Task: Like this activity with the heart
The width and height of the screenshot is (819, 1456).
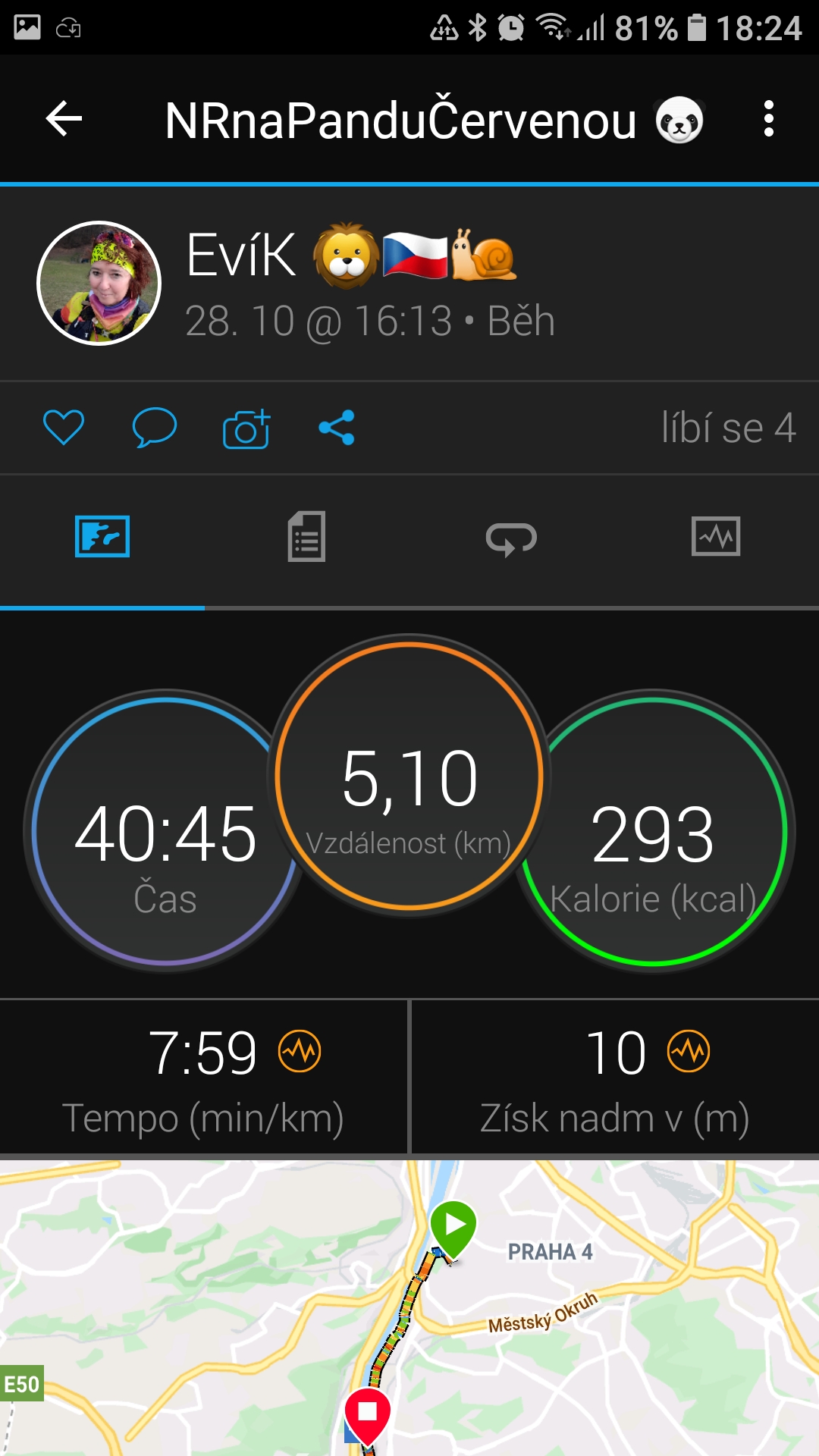Action: click(x=64, y=428)
